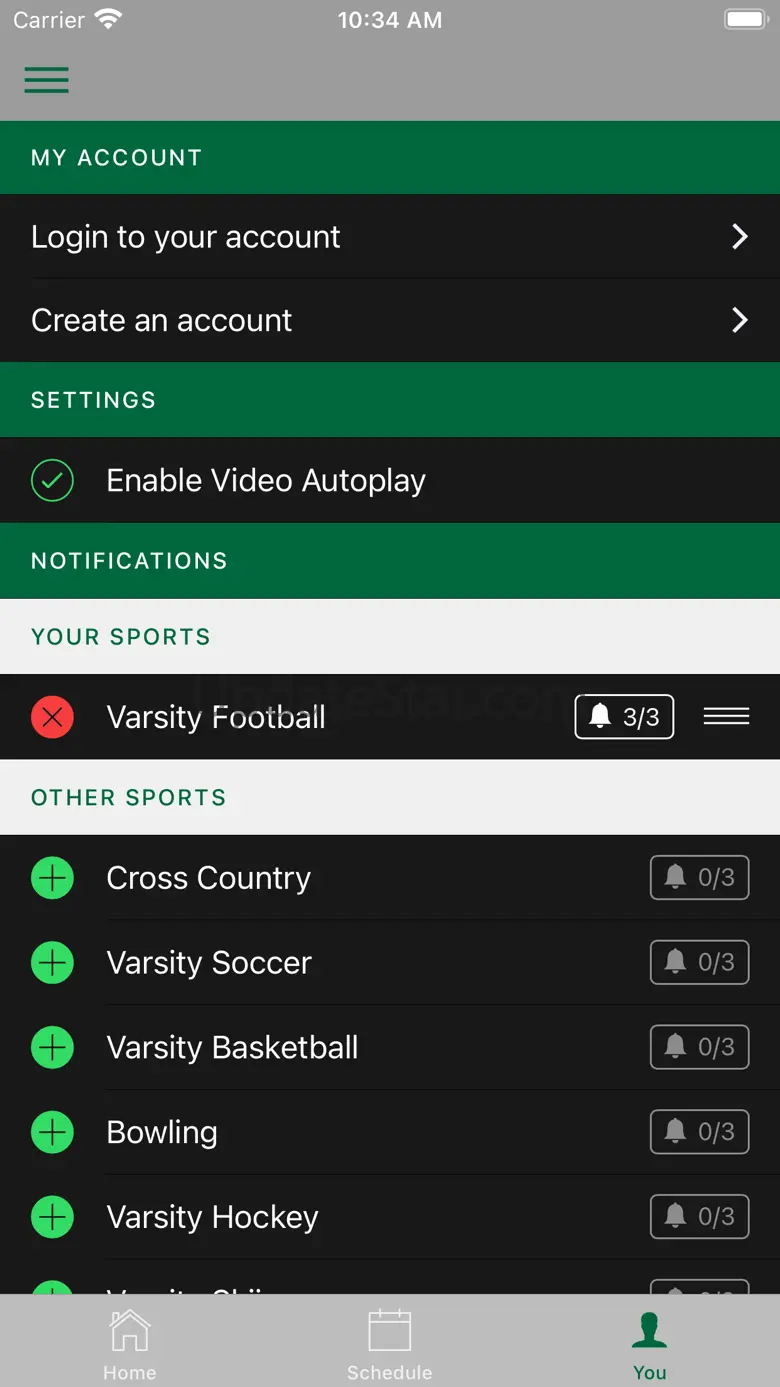780x1387 pixels.
Task: Switch to the Schedule tab
Action: click(x=390, y=1345)
